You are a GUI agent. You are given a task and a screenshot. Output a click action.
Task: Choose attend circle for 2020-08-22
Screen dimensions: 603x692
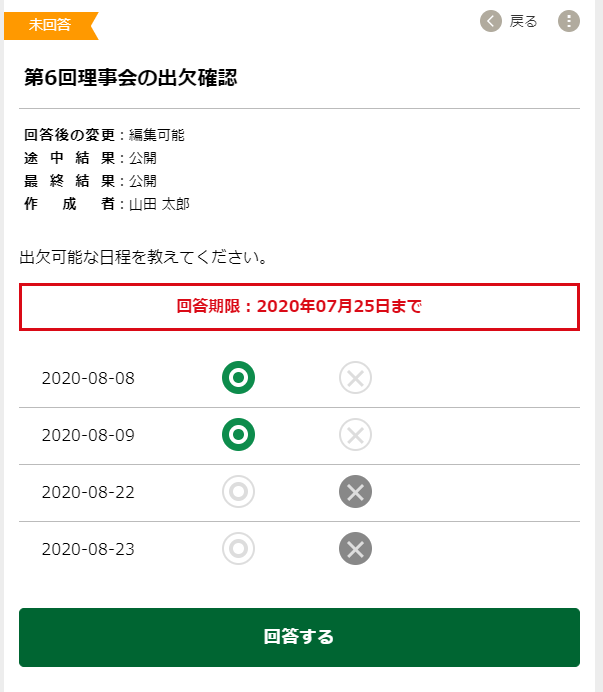point(238,492)
